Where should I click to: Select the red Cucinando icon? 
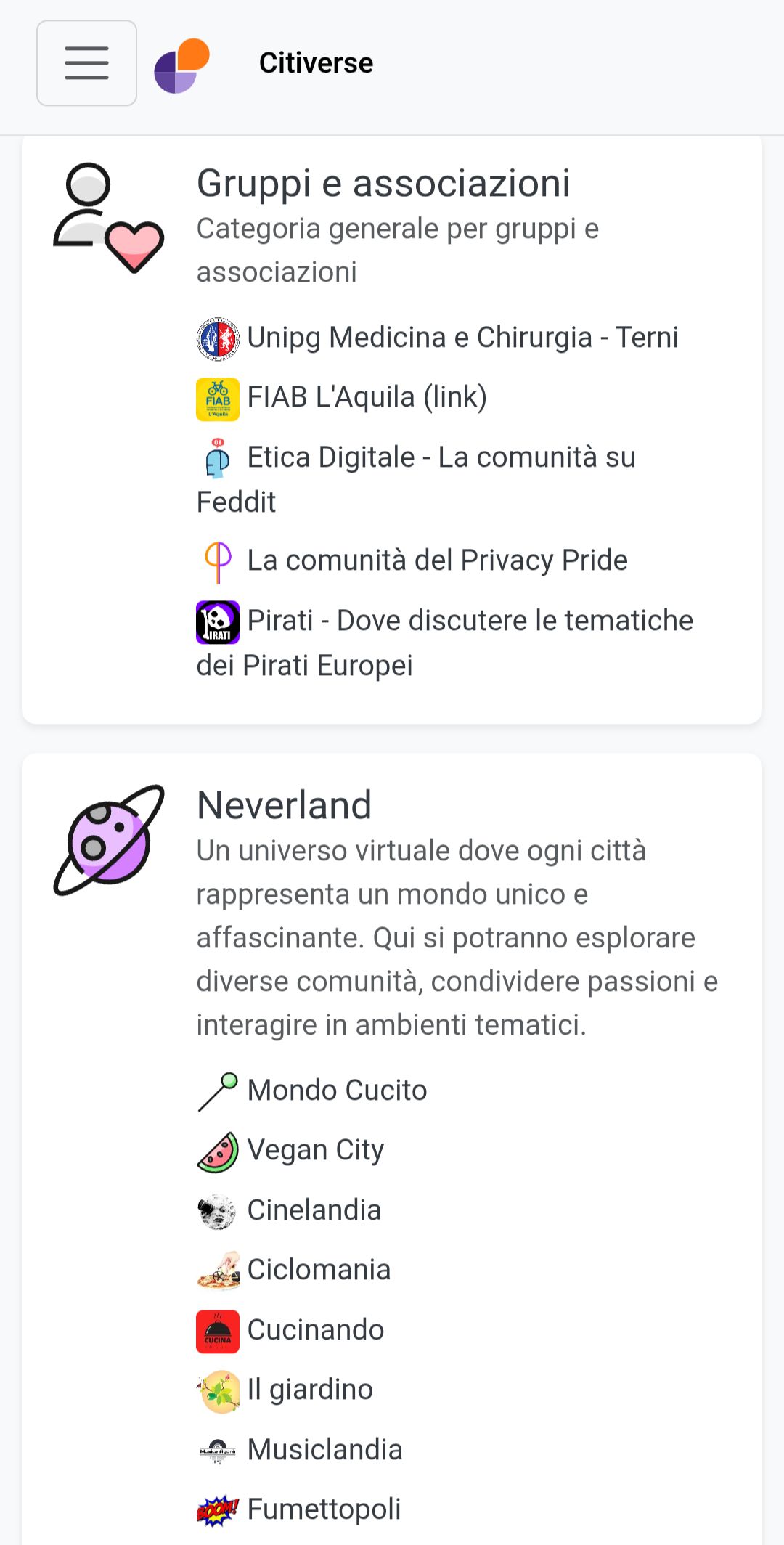point(216,1329)
